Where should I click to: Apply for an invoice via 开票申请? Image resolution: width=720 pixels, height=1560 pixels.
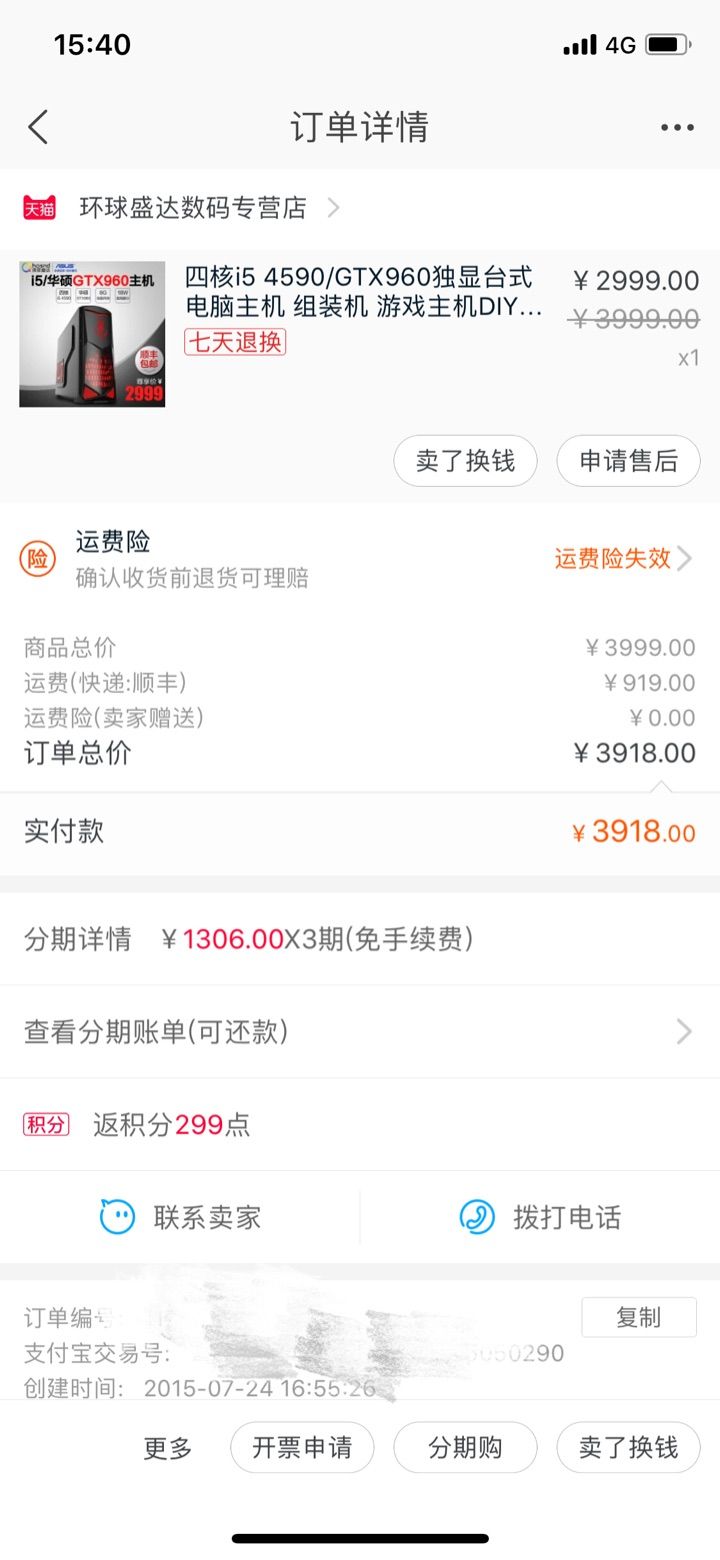tap(302, 1447)
